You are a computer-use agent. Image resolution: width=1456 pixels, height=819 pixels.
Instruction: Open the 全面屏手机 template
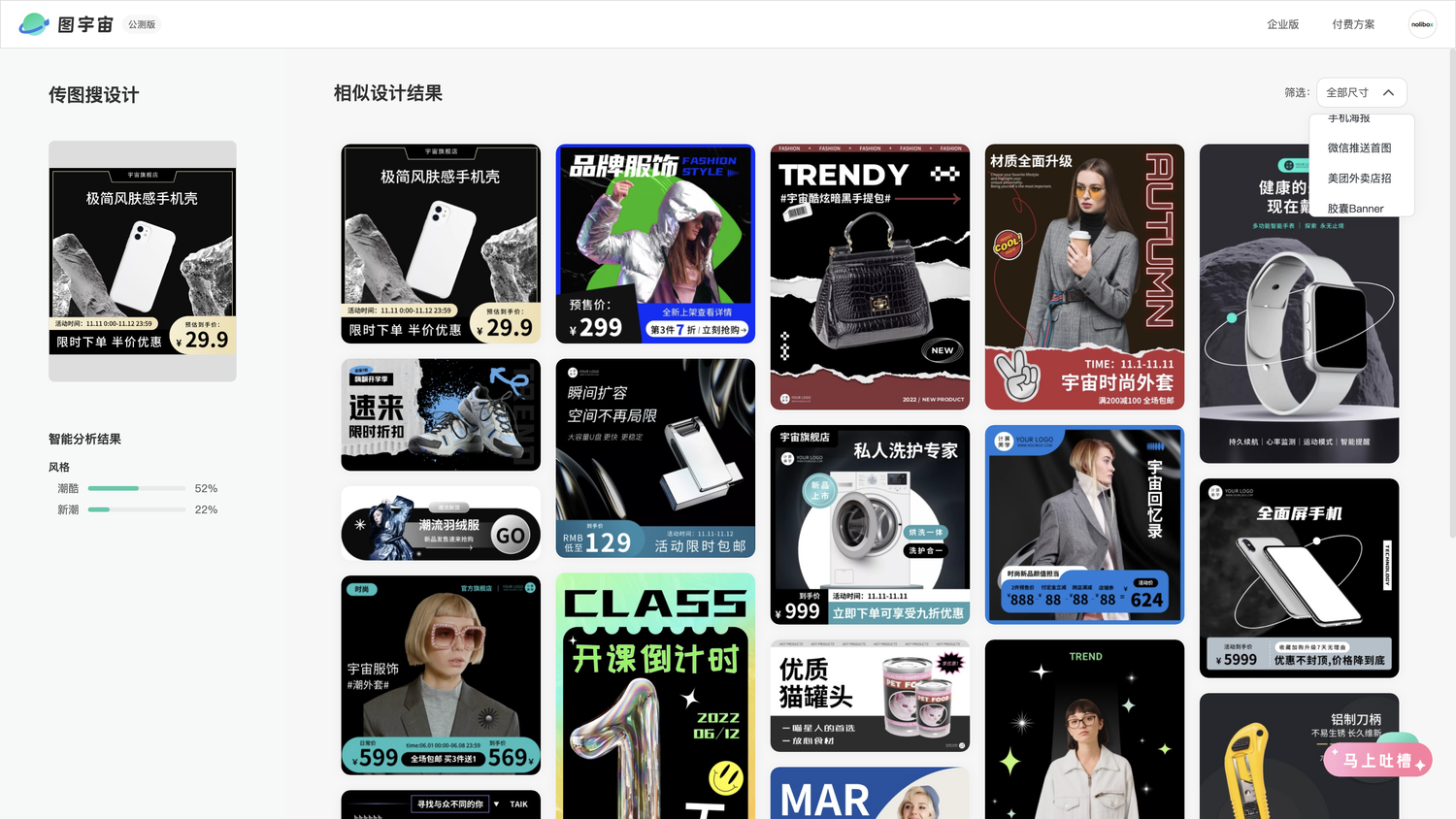tap(1299, 577)
